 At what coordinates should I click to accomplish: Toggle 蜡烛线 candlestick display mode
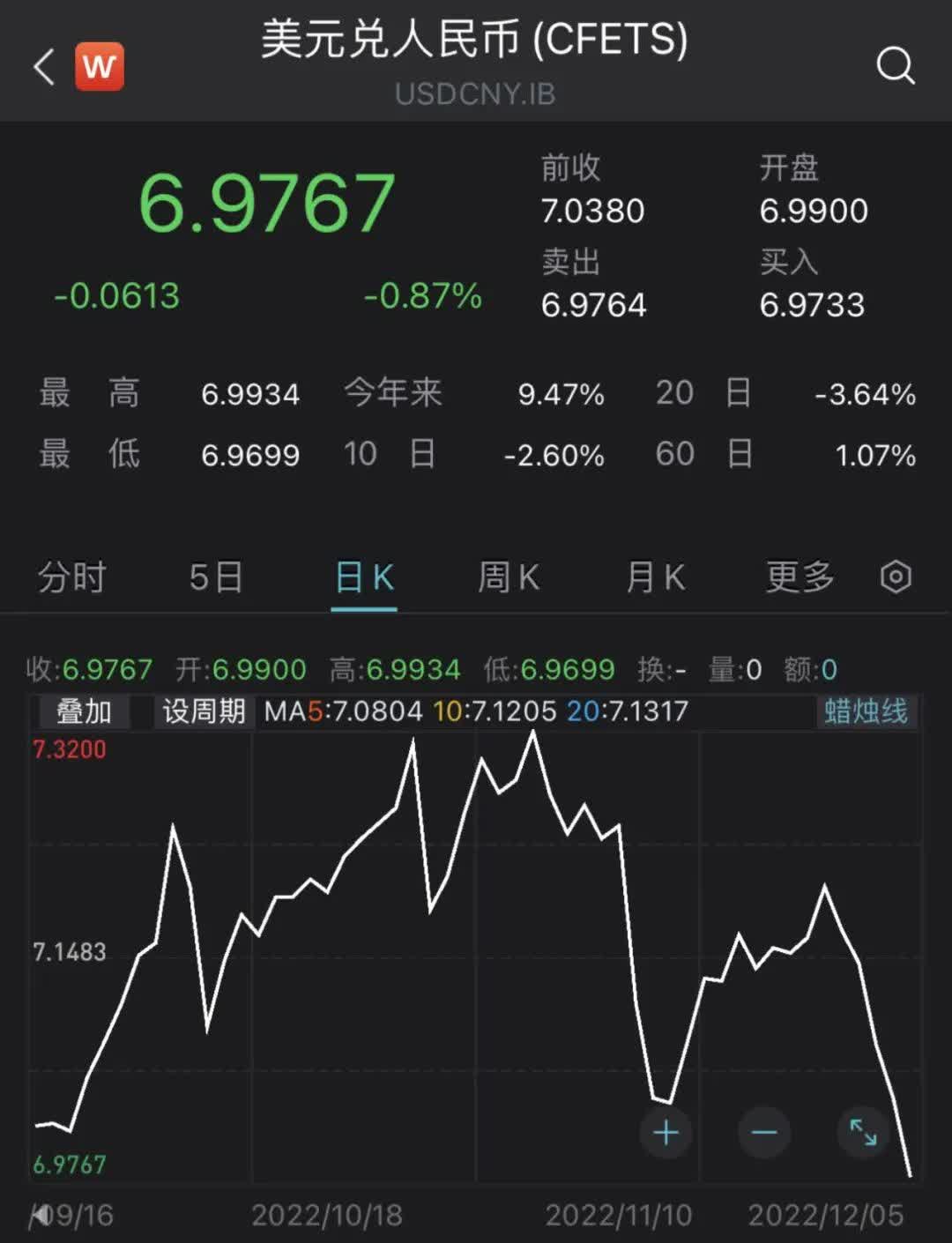(x=865, y=711)
